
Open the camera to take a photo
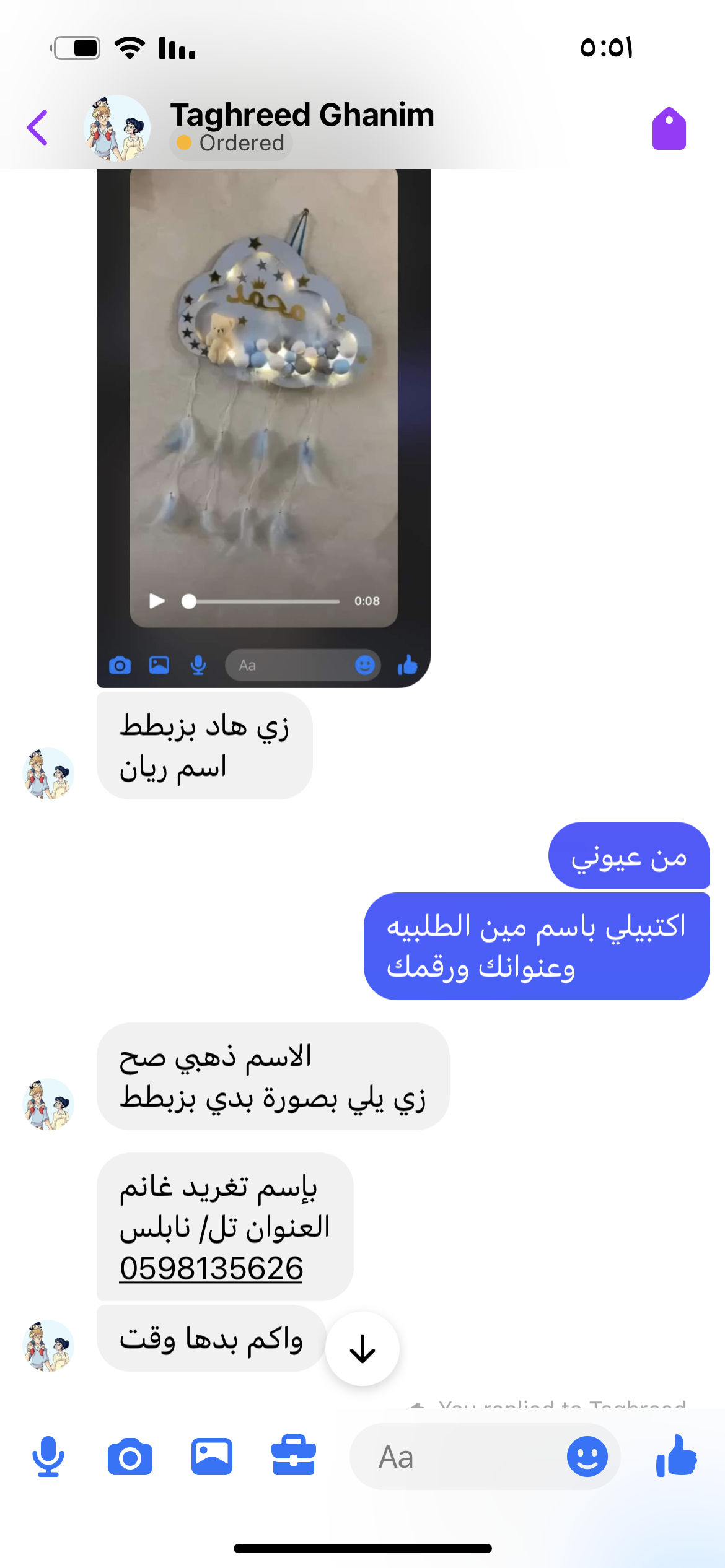pos(130,1457)
